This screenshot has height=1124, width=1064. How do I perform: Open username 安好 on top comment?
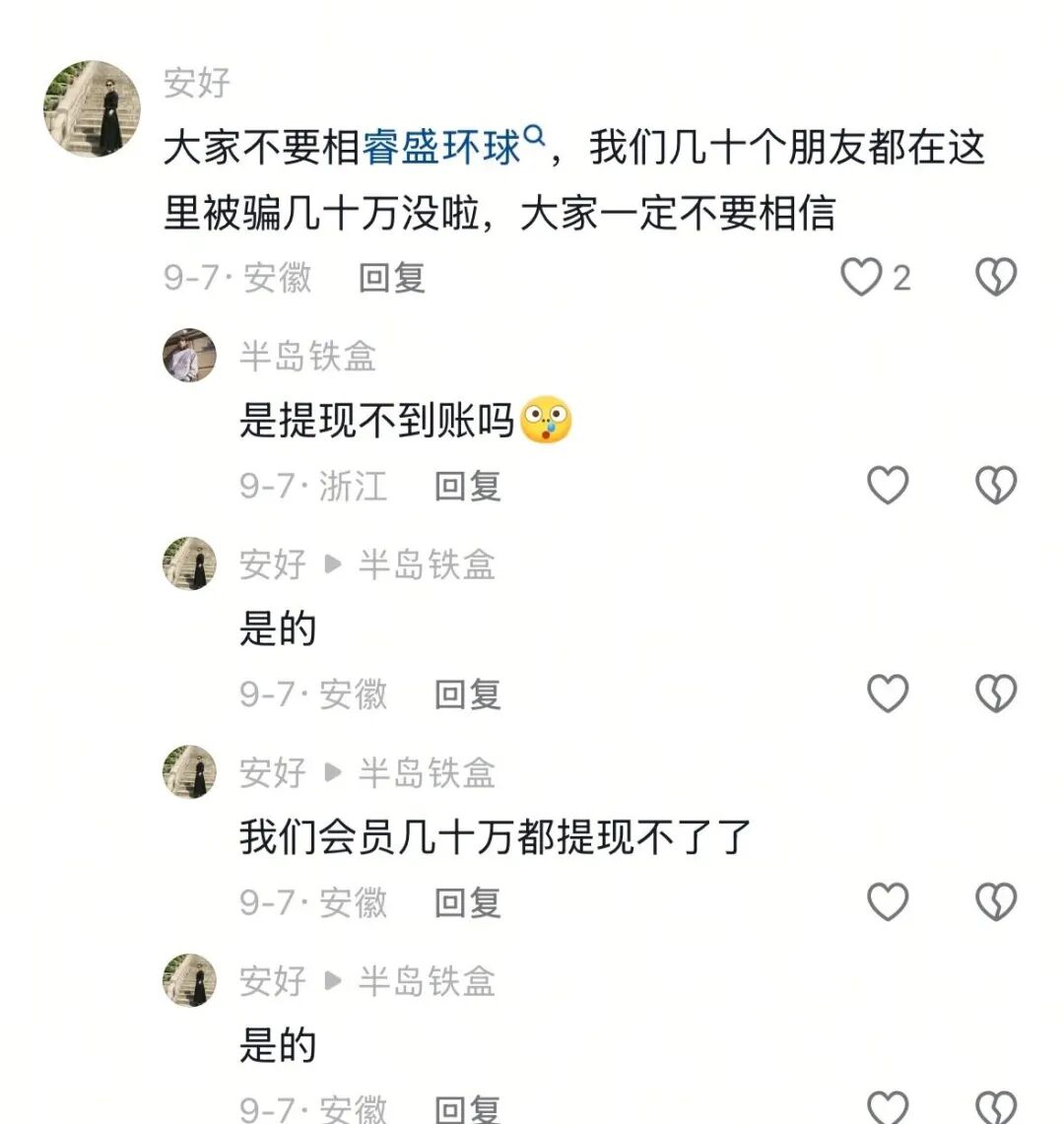click(197, 83)
